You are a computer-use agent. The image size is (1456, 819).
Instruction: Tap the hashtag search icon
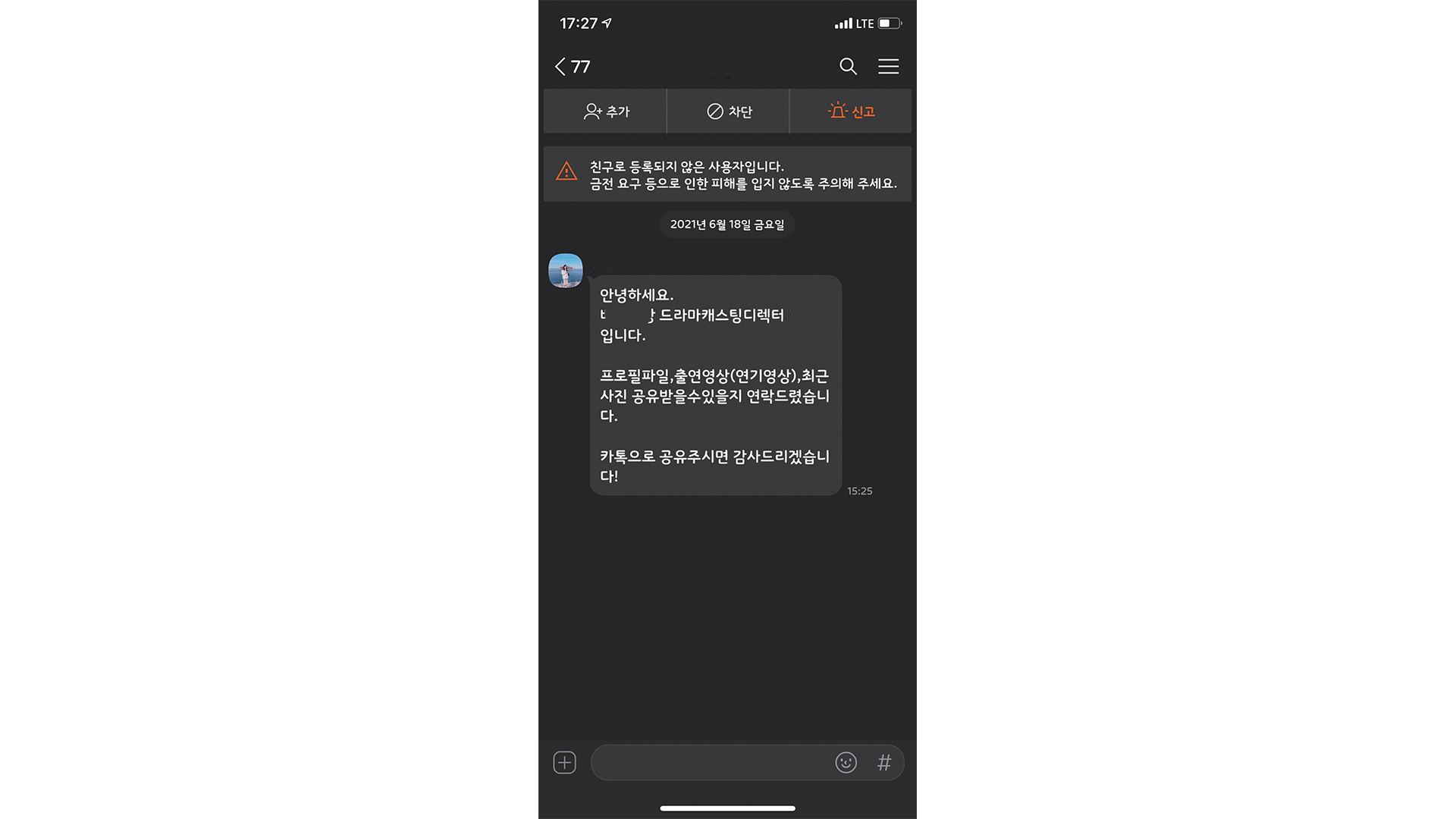point(884,762)
